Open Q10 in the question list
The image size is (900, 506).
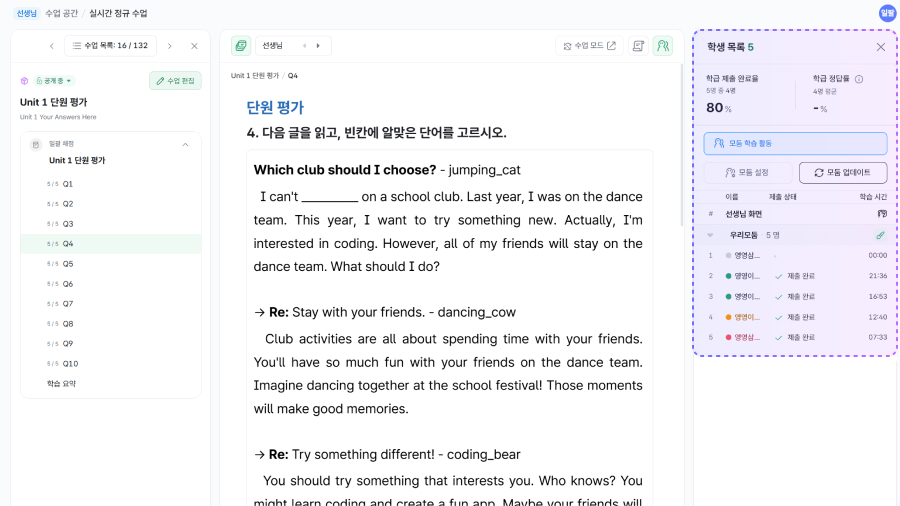(x=70, y=364)
